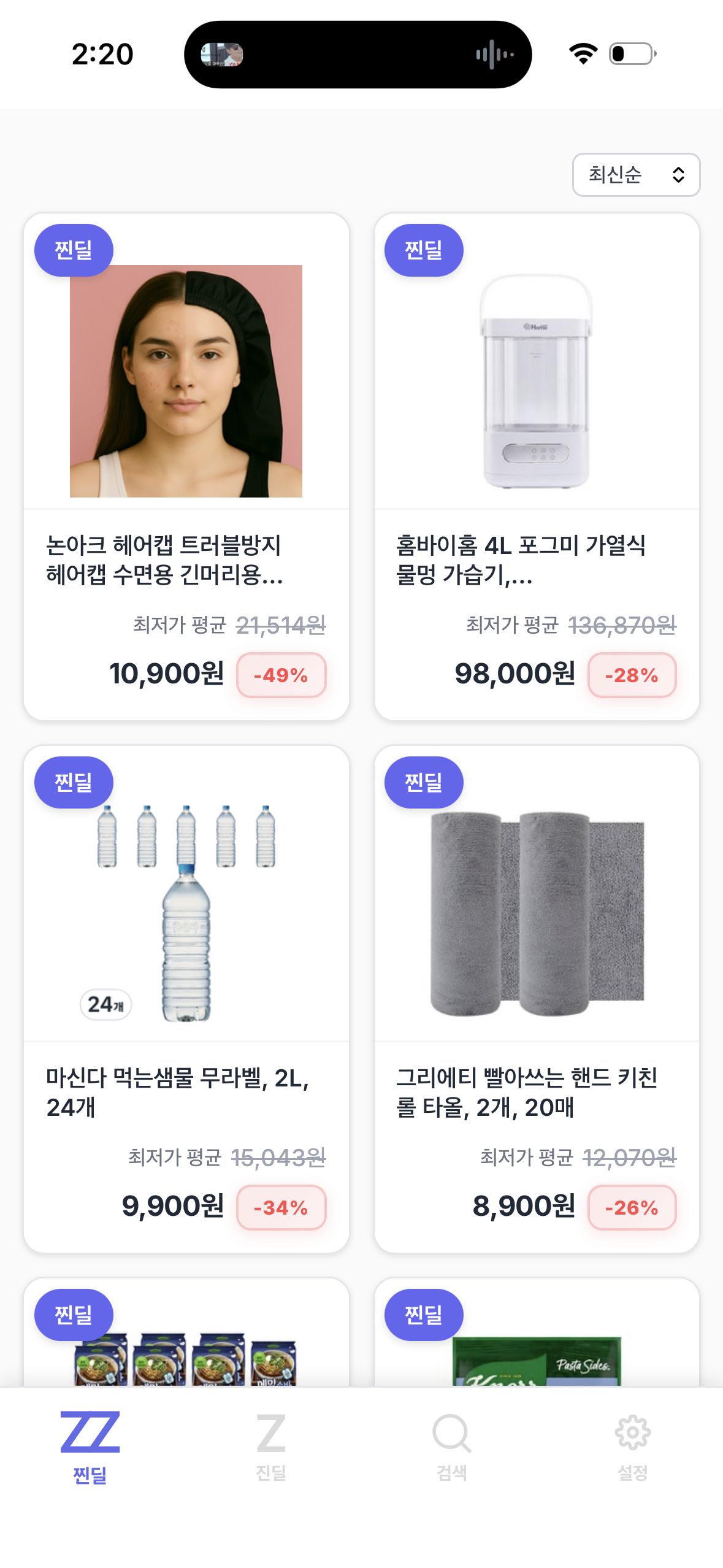
Task: Open the 설정 tab
Action: click(x=632, y=1447)
